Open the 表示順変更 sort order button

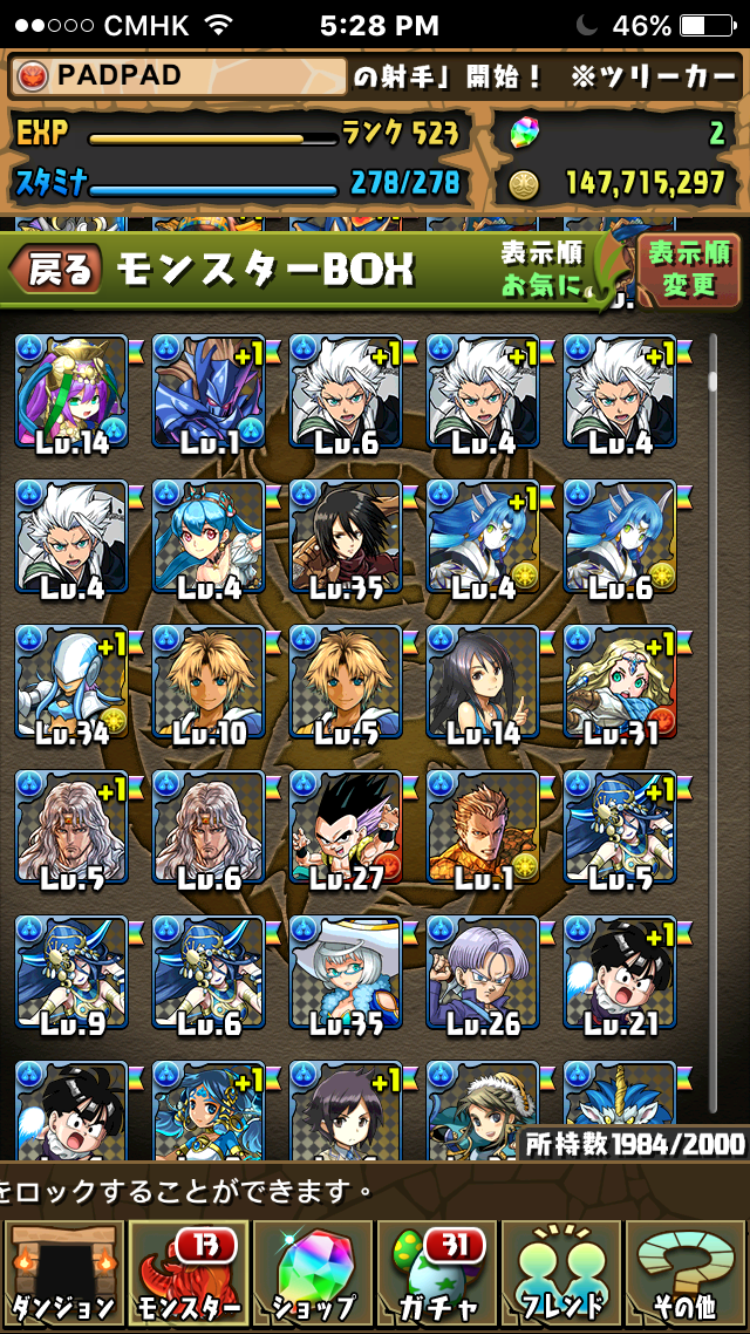pos(688,269)
